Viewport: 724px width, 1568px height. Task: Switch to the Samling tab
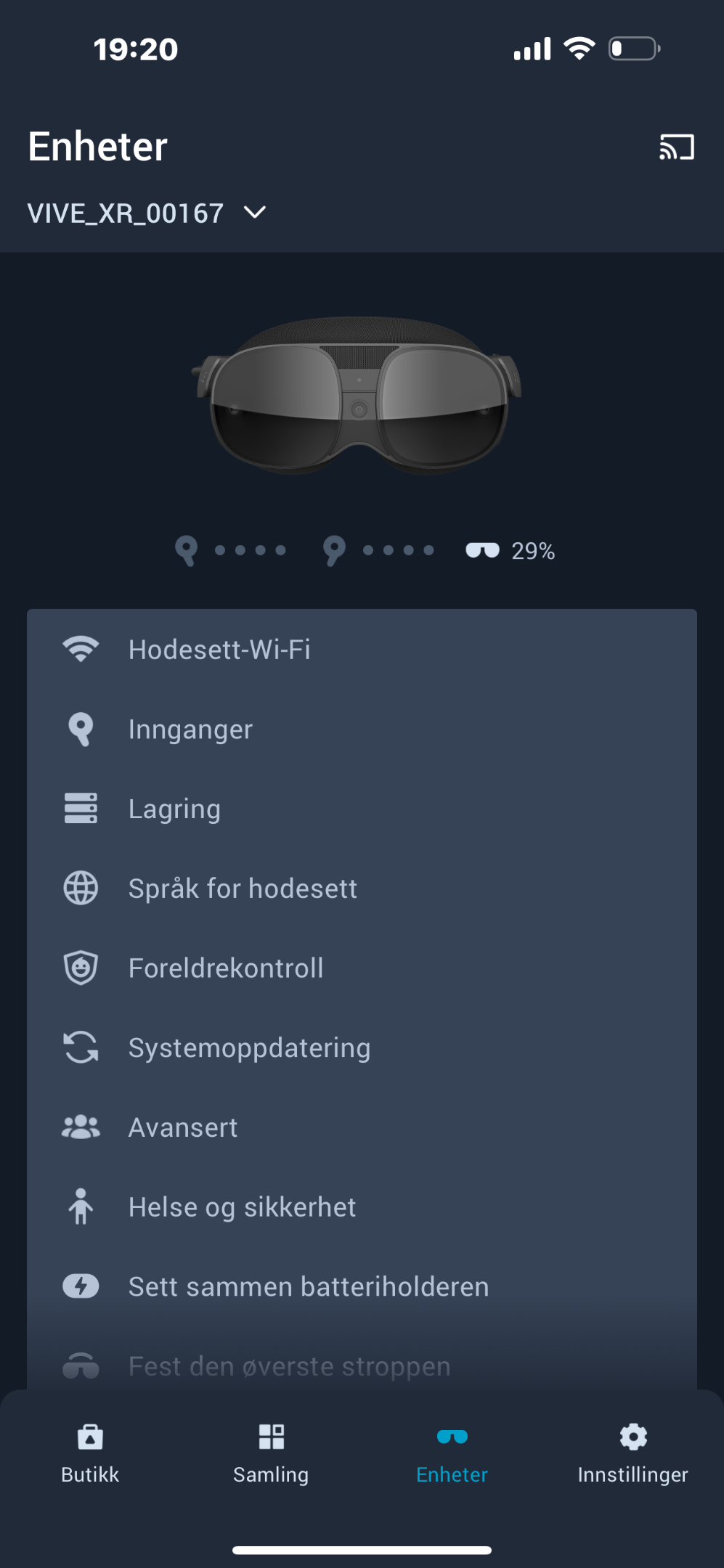click(x=271, y=1453)
